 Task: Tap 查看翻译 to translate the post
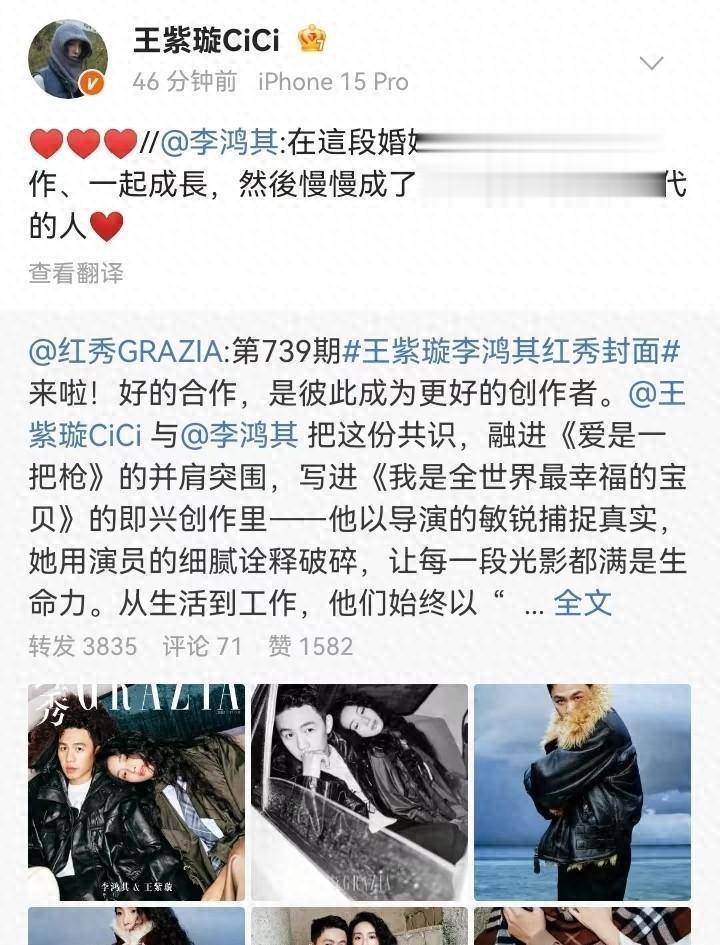click(x=76, y=272)
